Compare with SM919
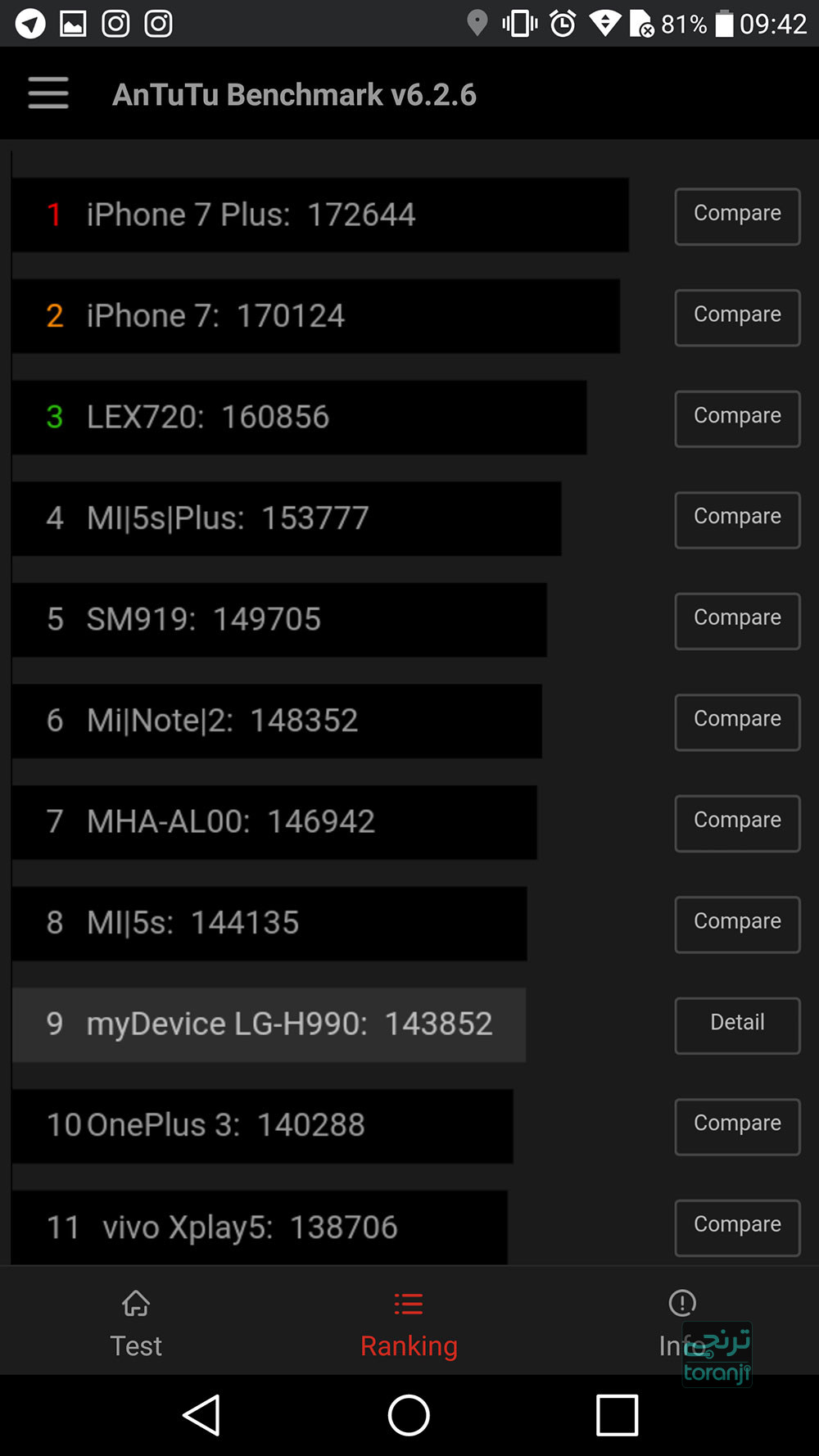 coord(737,621)
